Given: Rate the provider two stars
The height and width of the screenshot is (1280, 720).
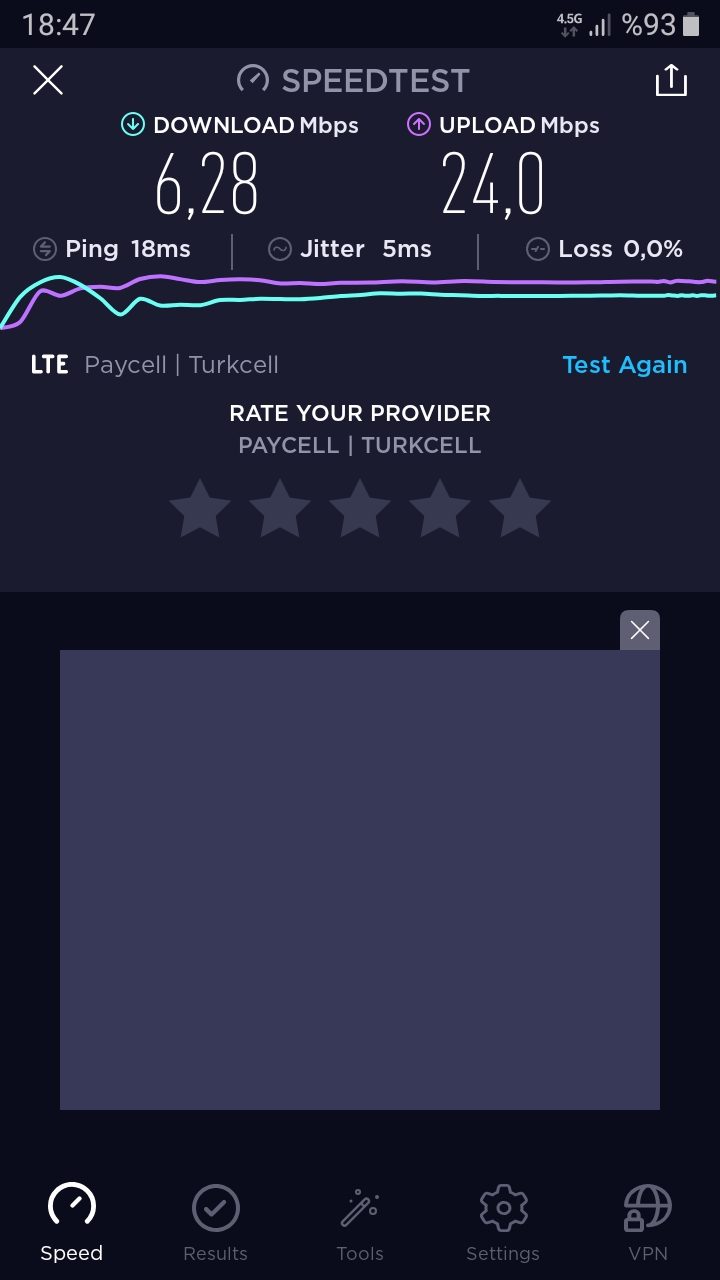Looking at the screenshot, I should (280, 508).
